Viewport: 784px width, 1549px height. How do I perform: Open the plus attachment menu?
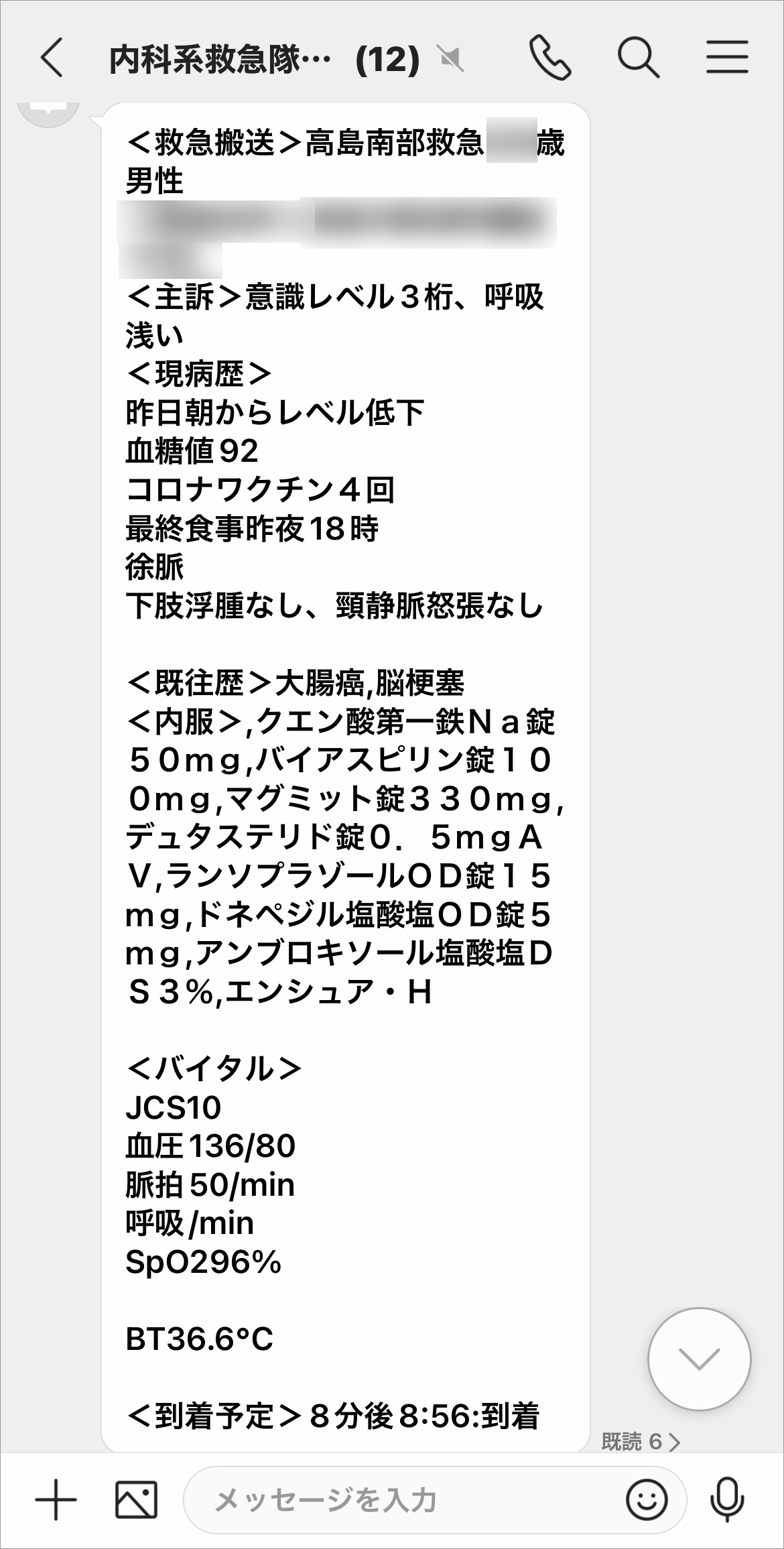[x=56, y=1499]
